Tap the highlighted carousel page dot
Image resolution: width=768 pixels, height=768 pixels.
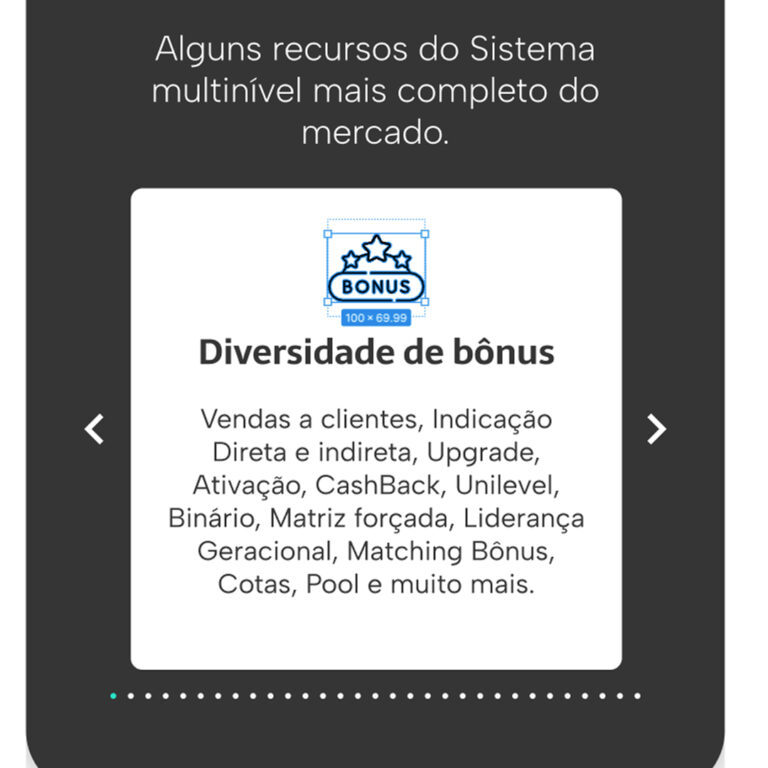113,695
